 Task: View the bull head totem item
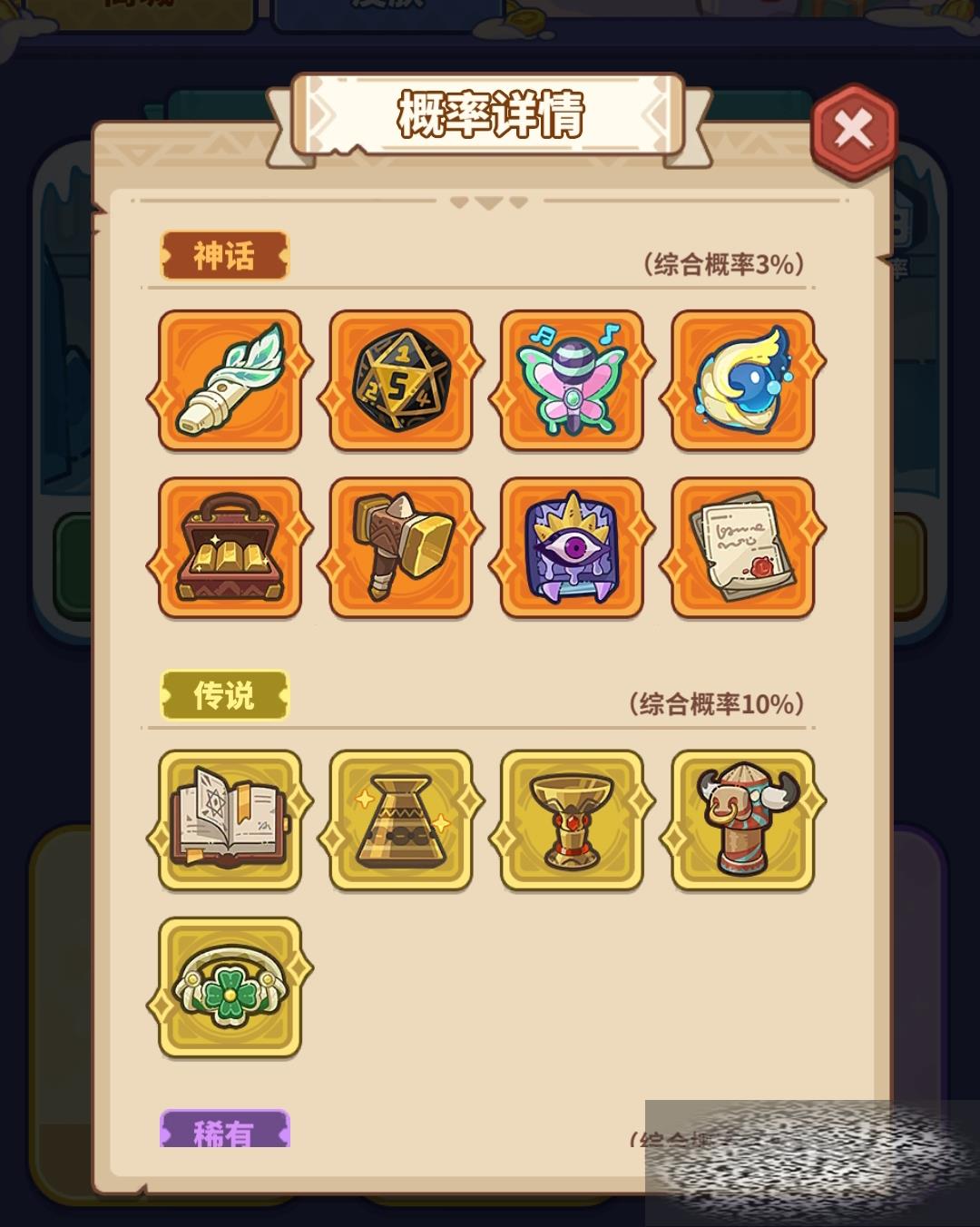(742, 820)
